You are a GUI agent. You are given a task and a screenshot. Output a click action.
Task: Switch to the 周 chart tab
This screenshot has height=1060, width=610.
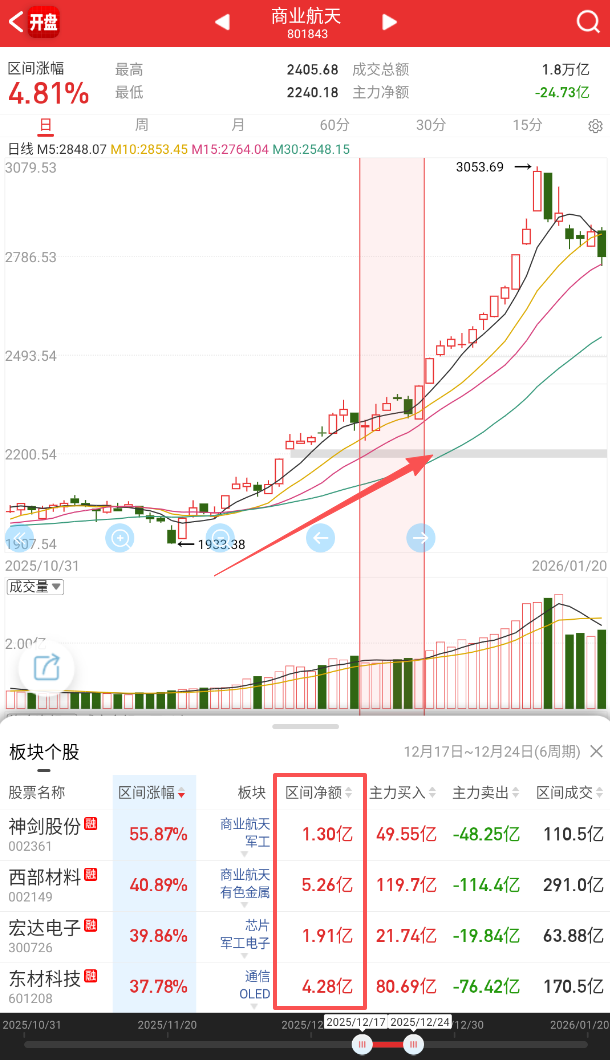tap(142, 125)
